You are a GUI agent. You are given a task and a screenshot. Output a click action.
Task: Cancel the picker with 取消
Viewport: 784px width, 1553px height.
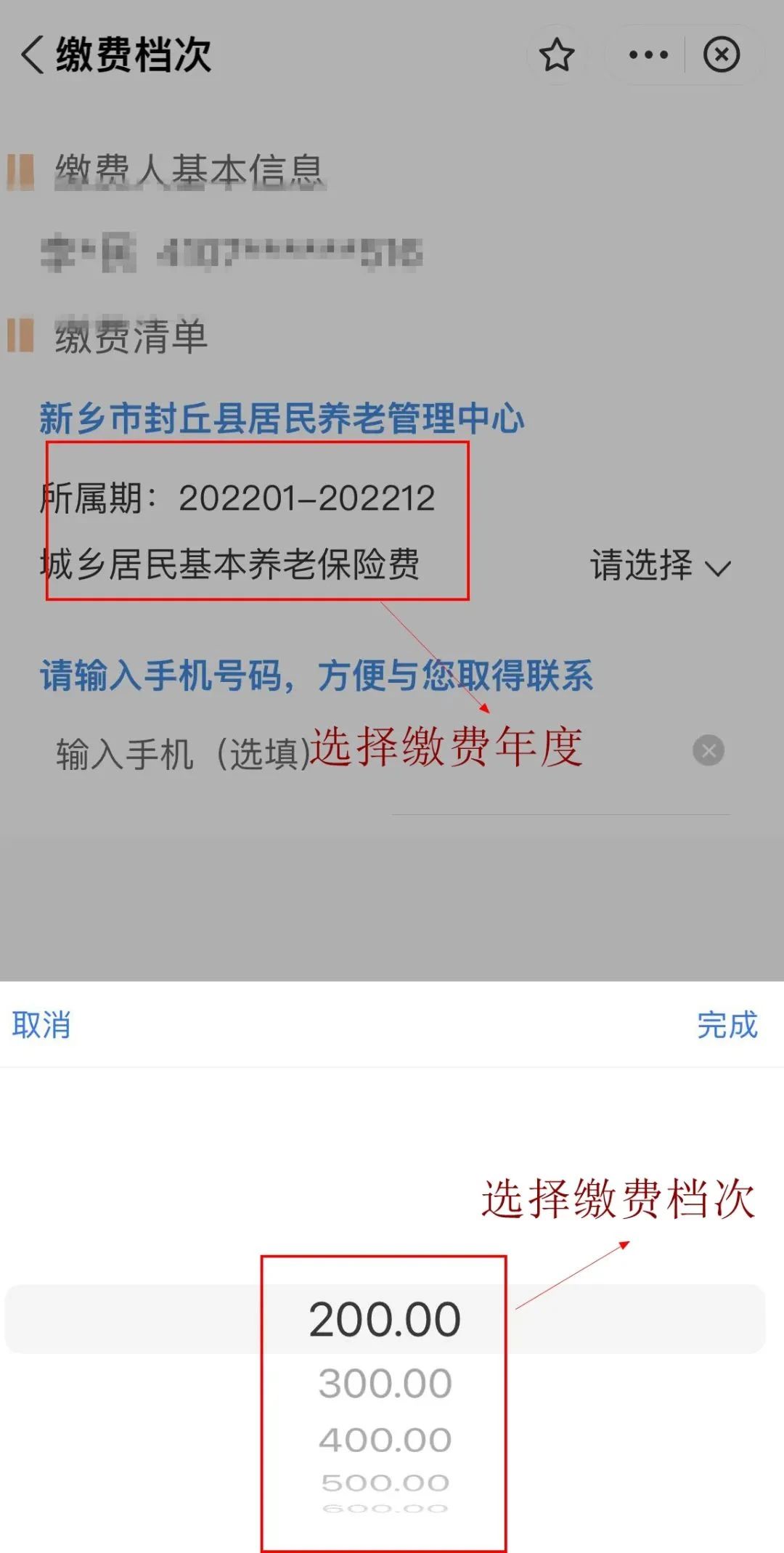41,1025
